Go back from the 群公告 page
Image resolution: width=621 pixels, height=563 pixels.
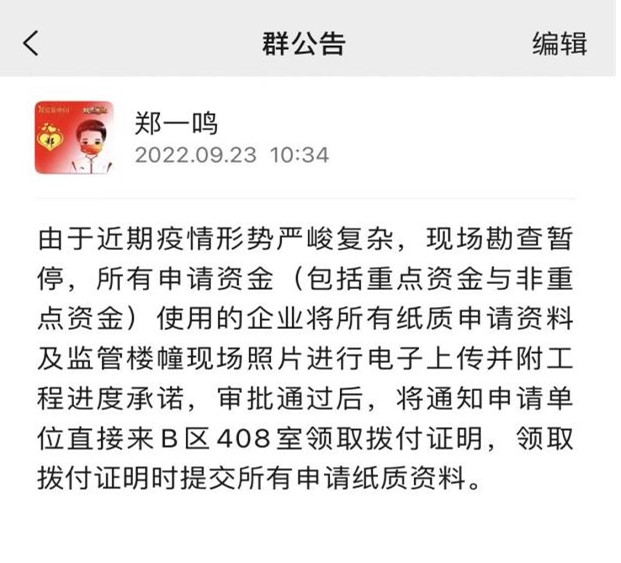[x=33, y=43]
